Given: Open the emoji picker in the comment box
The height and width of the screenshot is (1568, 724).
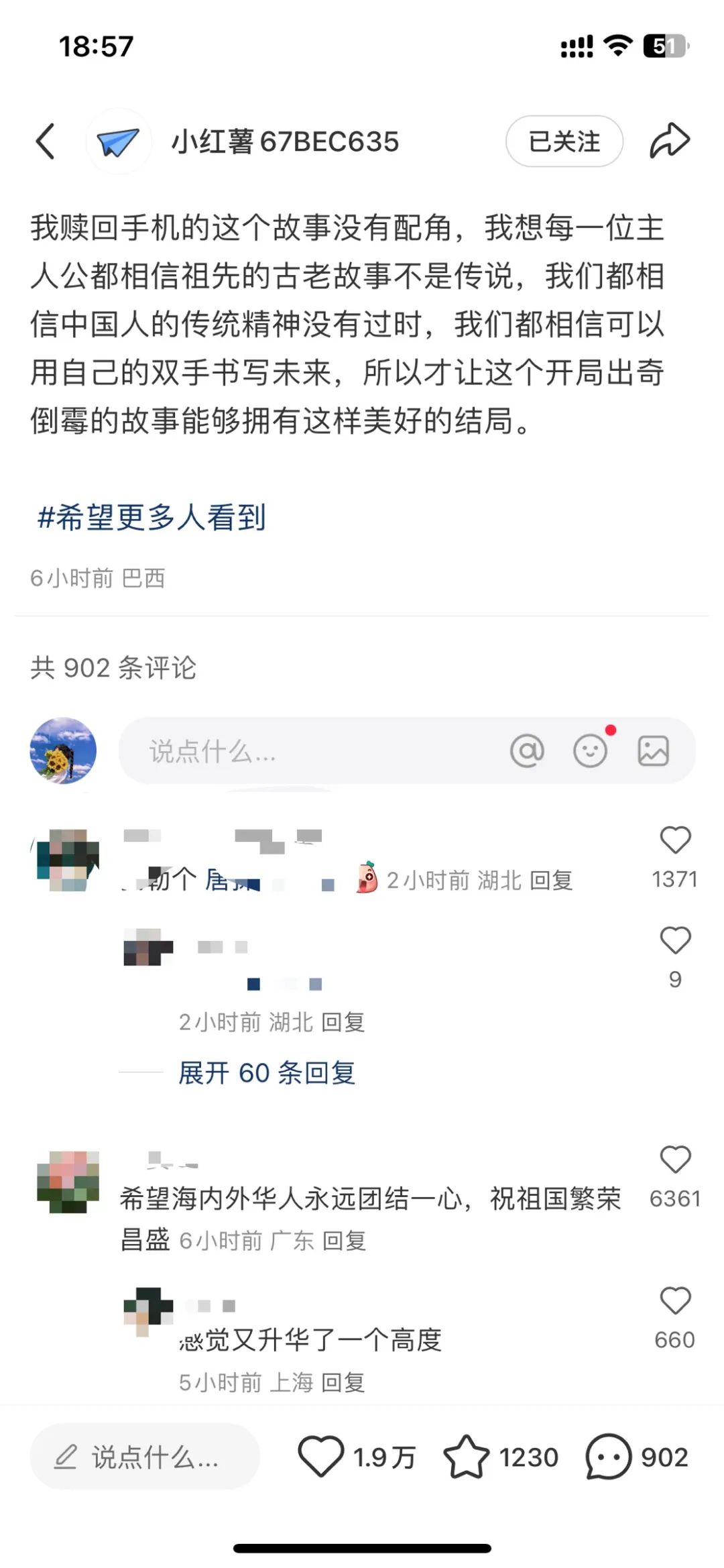Looking at the screenshot, I should 591,751.
